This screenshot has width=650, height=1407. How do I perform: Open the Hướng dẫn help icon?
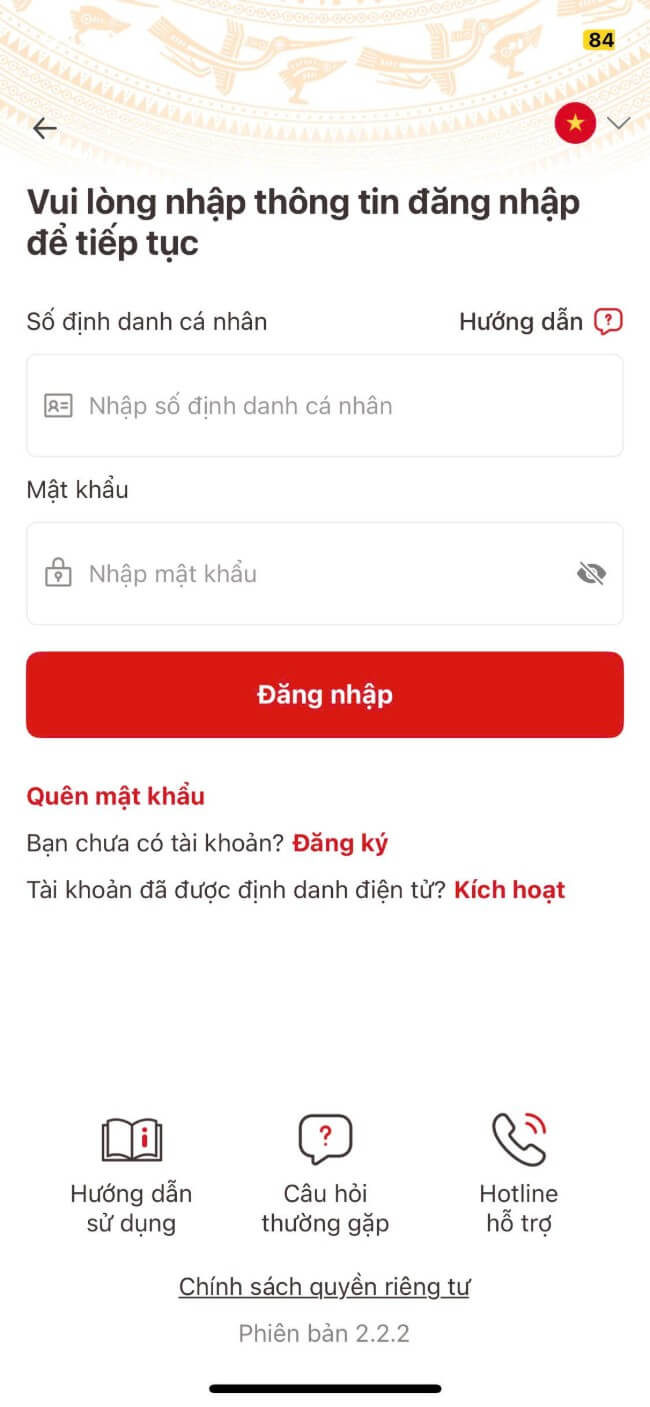[608, 321]
